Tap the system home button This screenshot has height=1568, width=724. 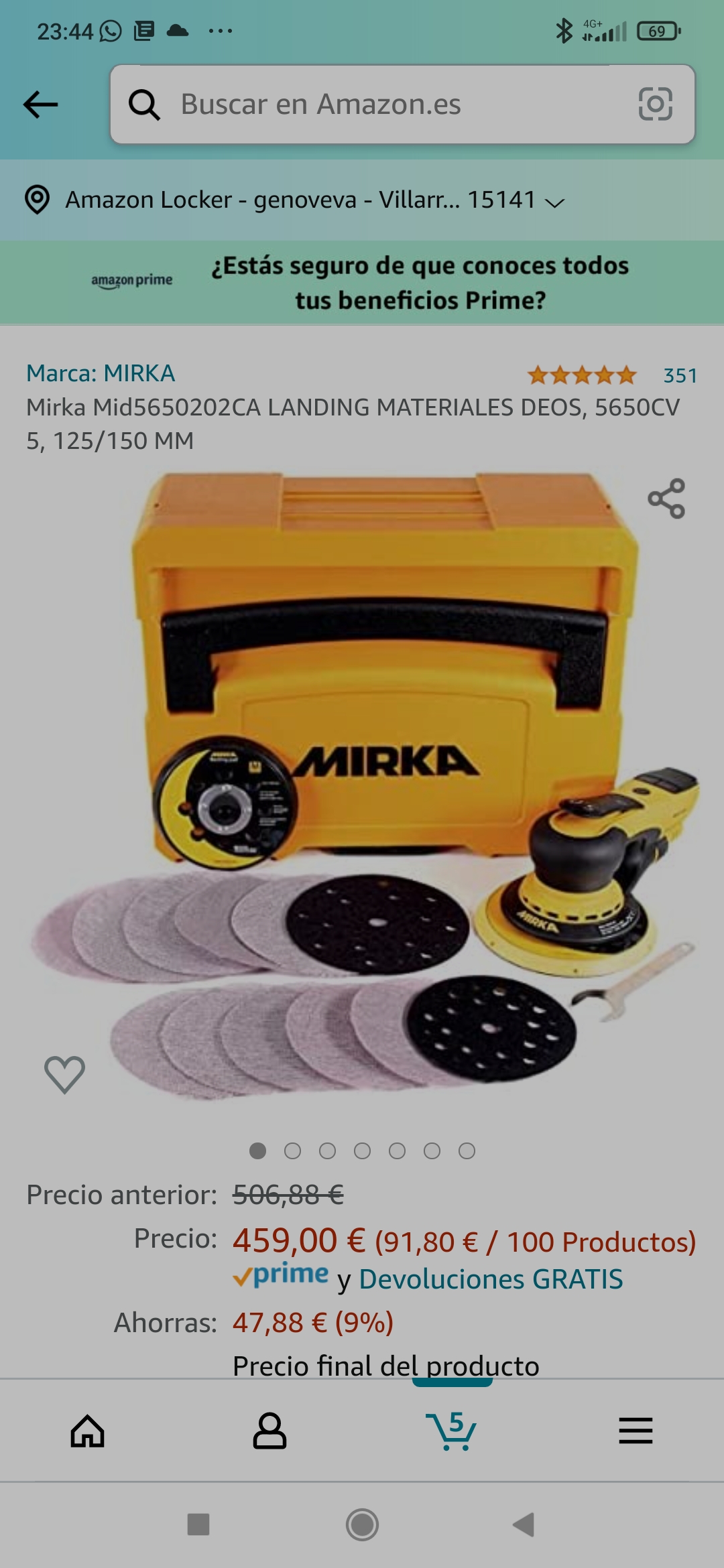362,1525
